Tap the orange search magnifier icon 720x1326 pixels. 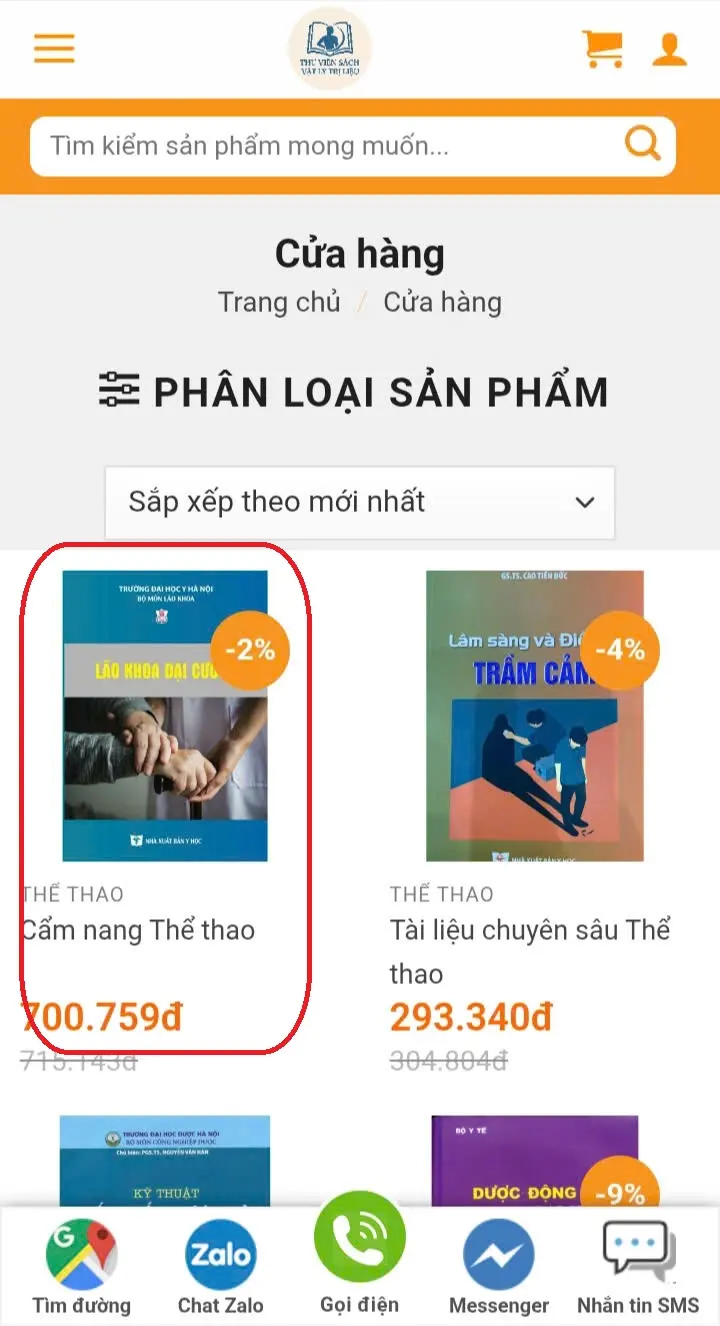642,145
